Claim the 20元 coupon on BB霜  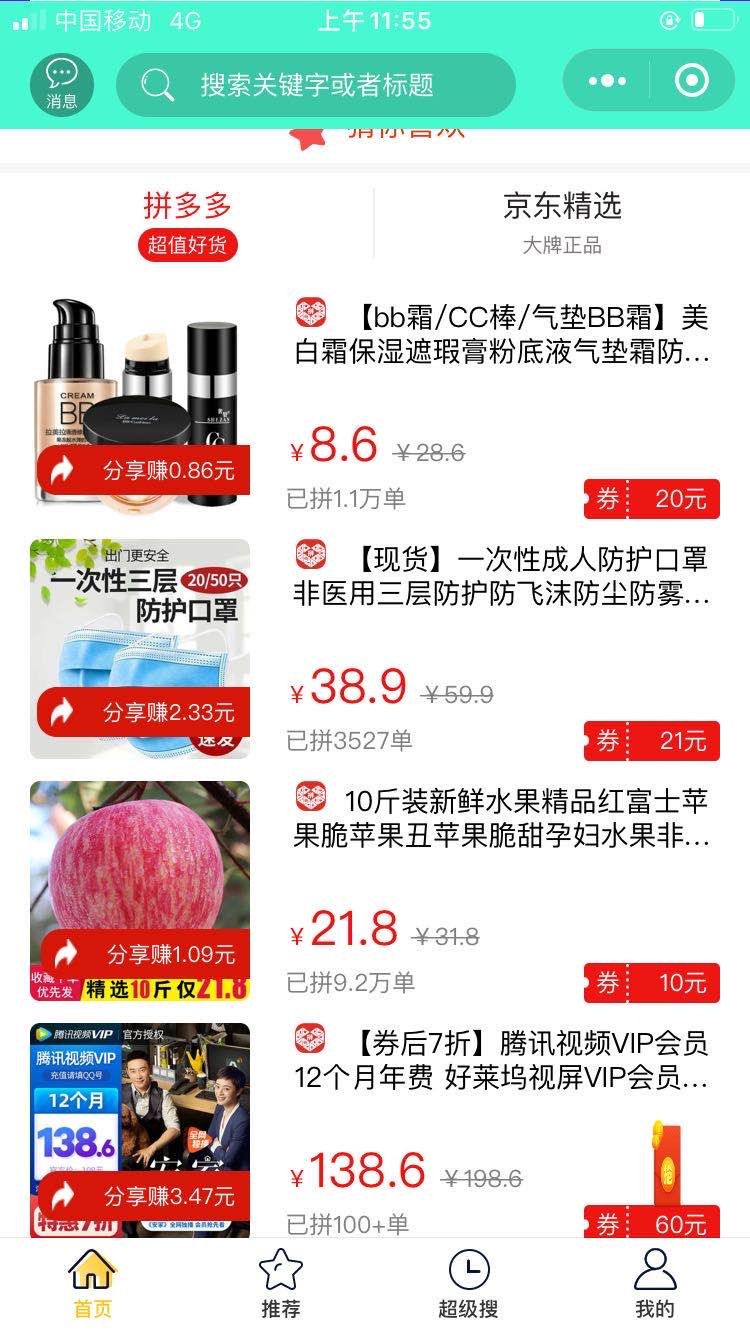click(x=652, y=499)
